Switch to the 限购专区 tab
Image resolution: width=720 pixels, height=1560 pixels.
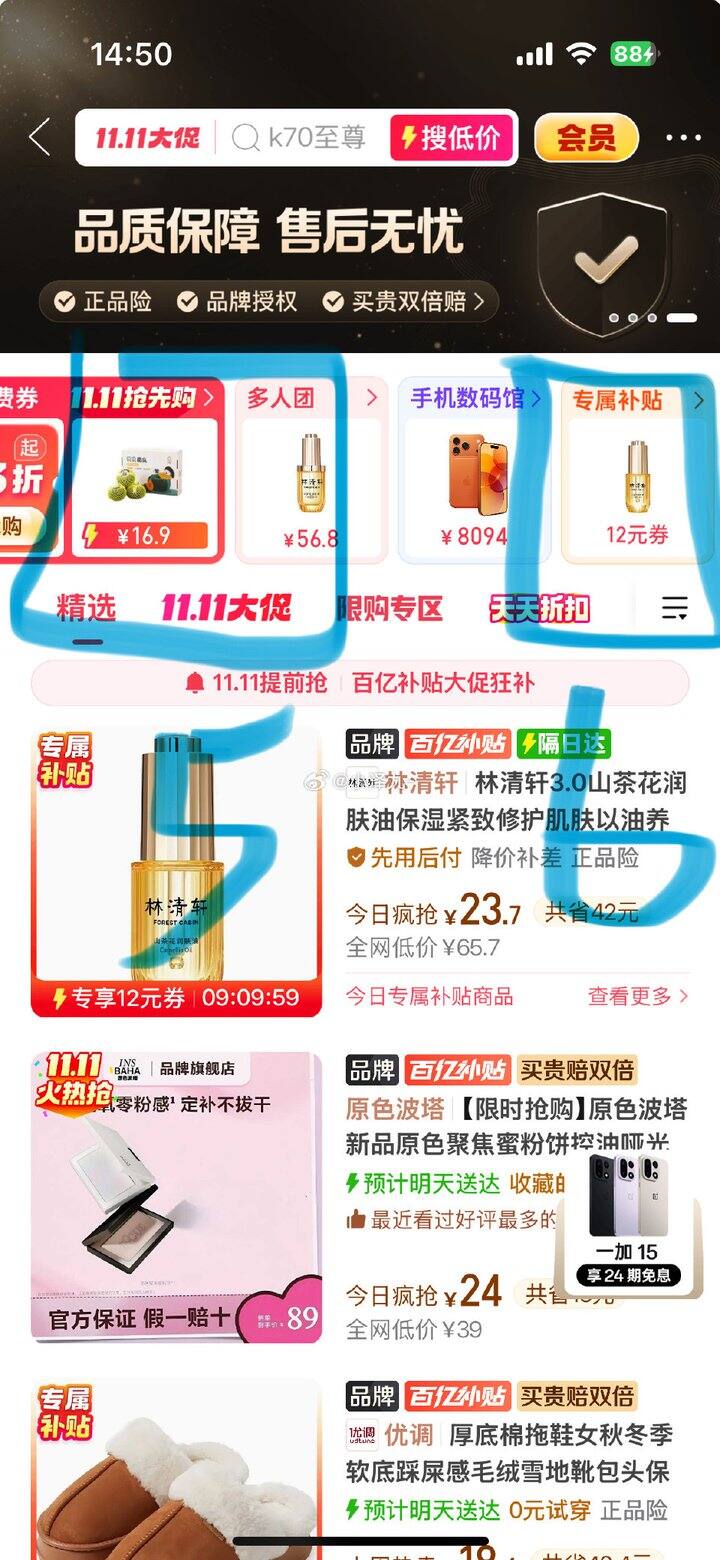coord(389,608)
